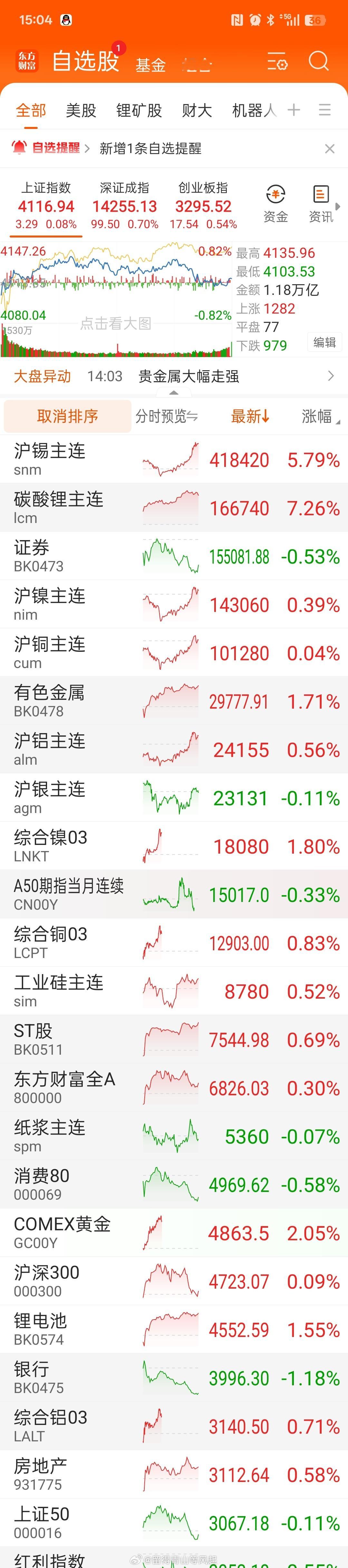Open the 资讯 shortcut

pyautogui.click(x=321, y=205)
